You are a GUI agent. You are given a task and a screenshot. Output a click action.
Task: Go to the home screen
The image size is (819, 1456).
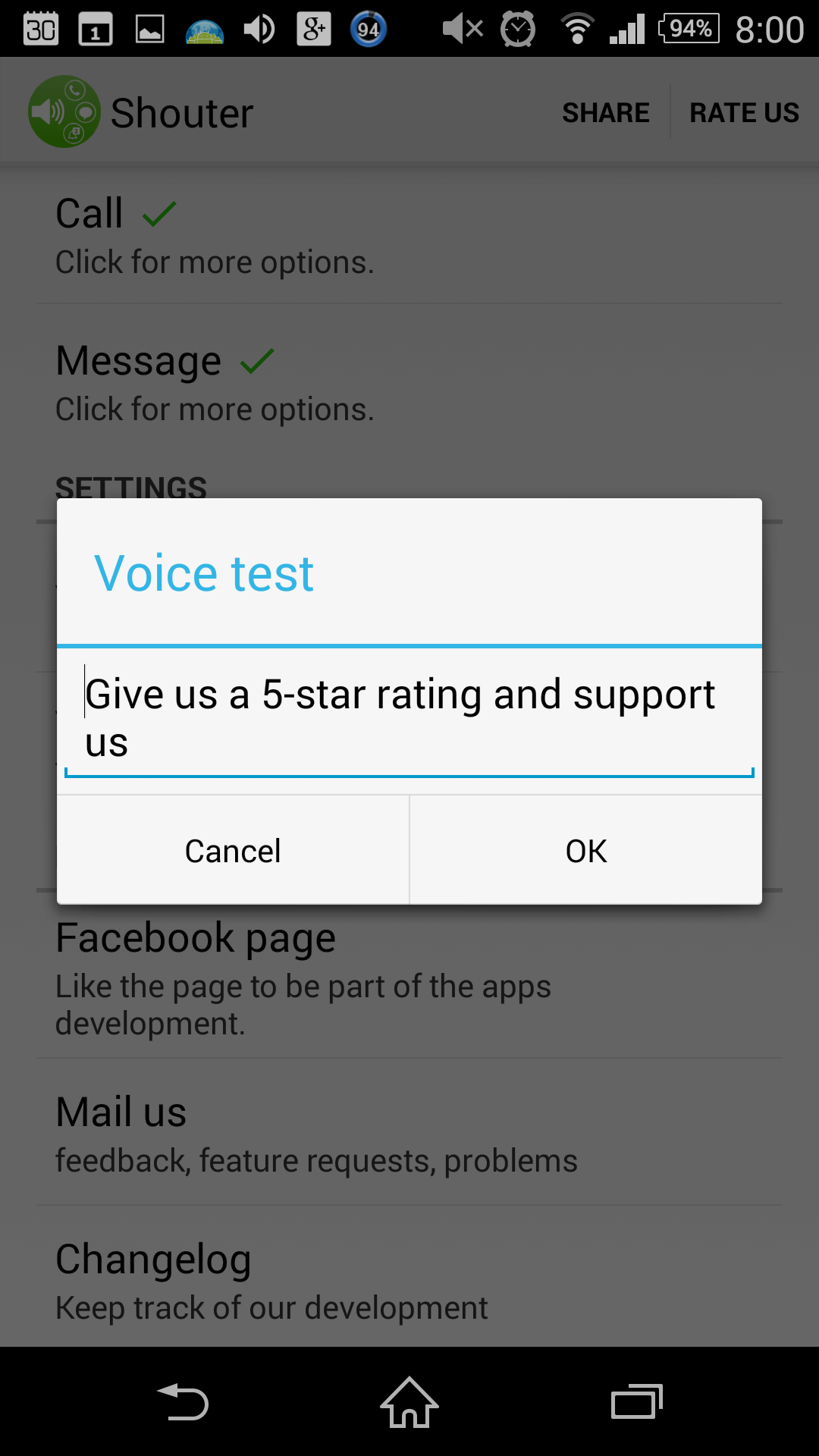coord(409,1401)
